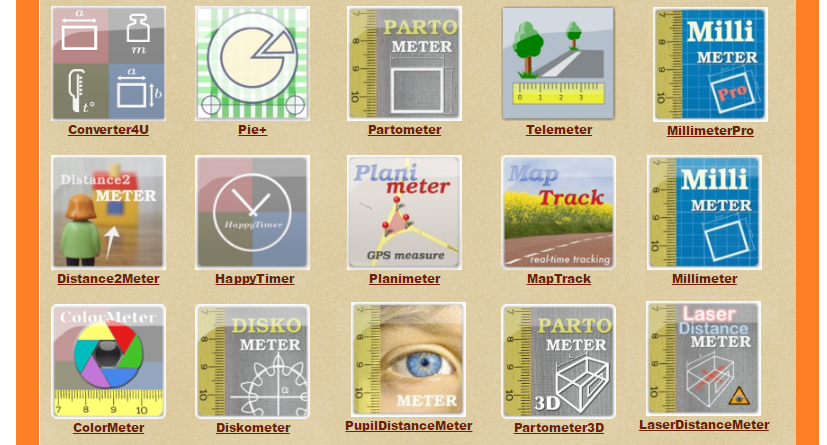Tap the Millimeter app icon
The height and width of the screenshot is (445, 827).
(704, 212)
